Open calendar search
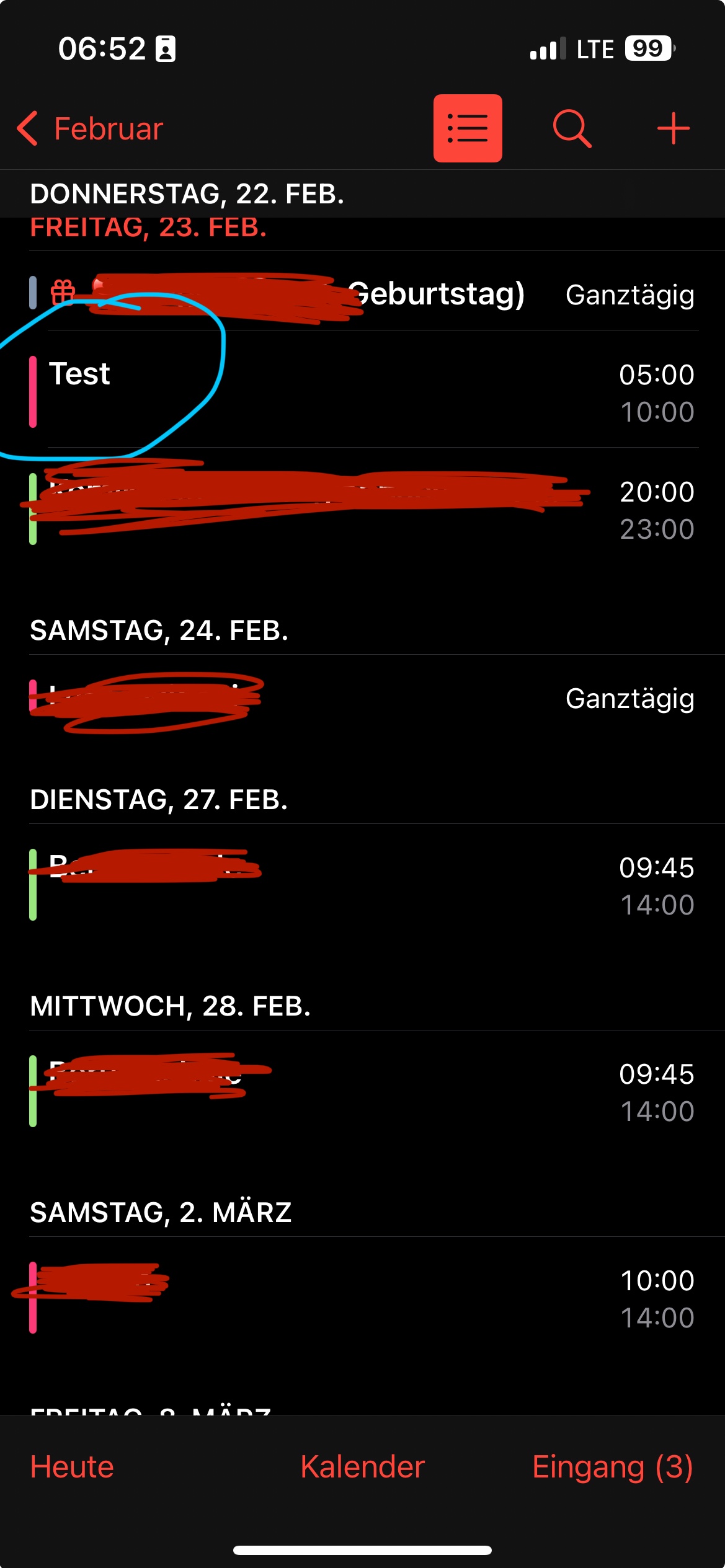Image resolution: width=725 pixels, height=1568 pixels. tap(571, 129)
